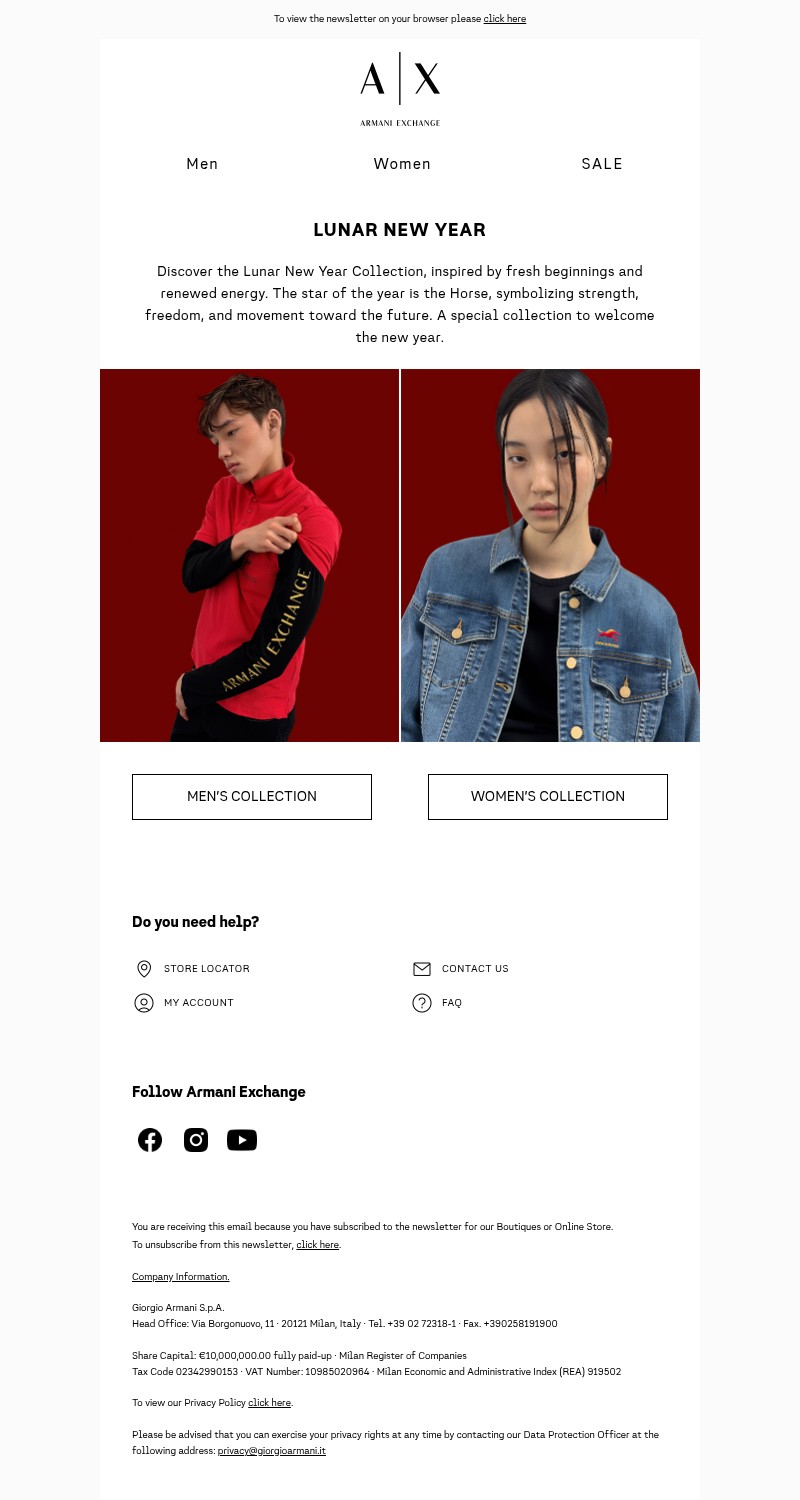Open newsletter in browser via click here
Image resolution: width=800 pixels, height=1500 pixels.
(504, 19)
